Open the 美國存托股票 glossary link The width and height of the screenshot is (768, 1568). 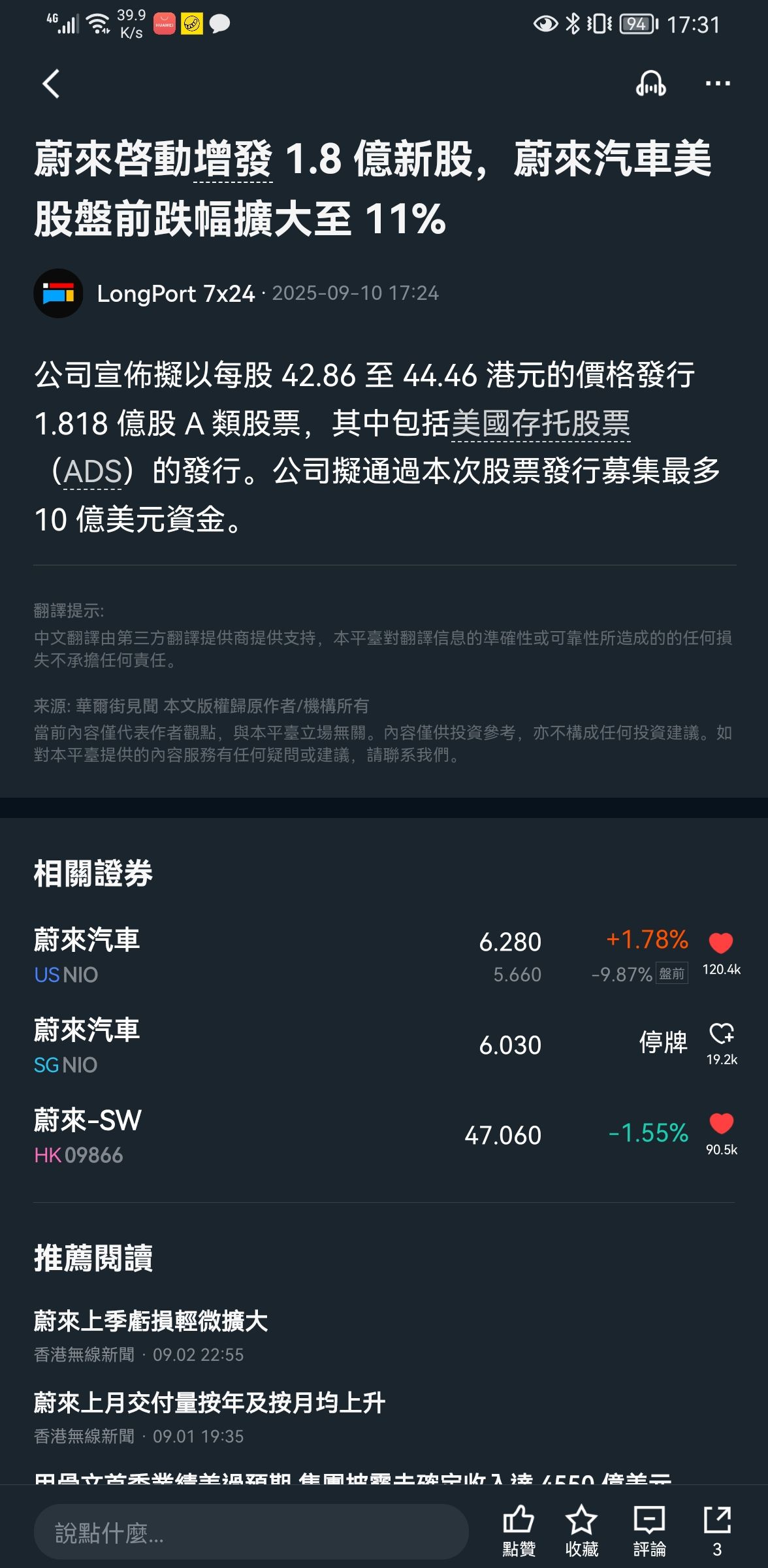point(541,423)
